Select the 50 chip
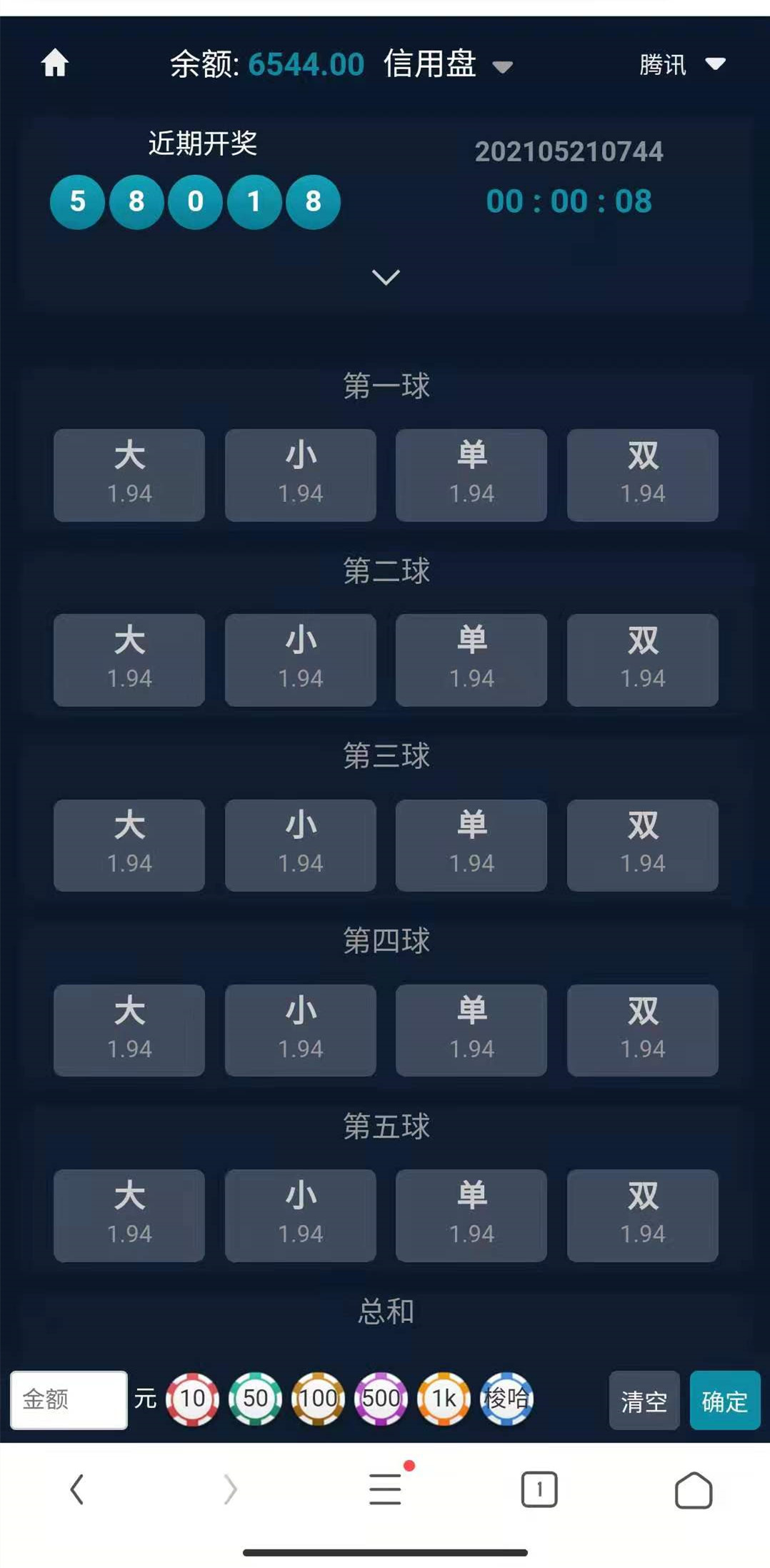 point(255,1398)
